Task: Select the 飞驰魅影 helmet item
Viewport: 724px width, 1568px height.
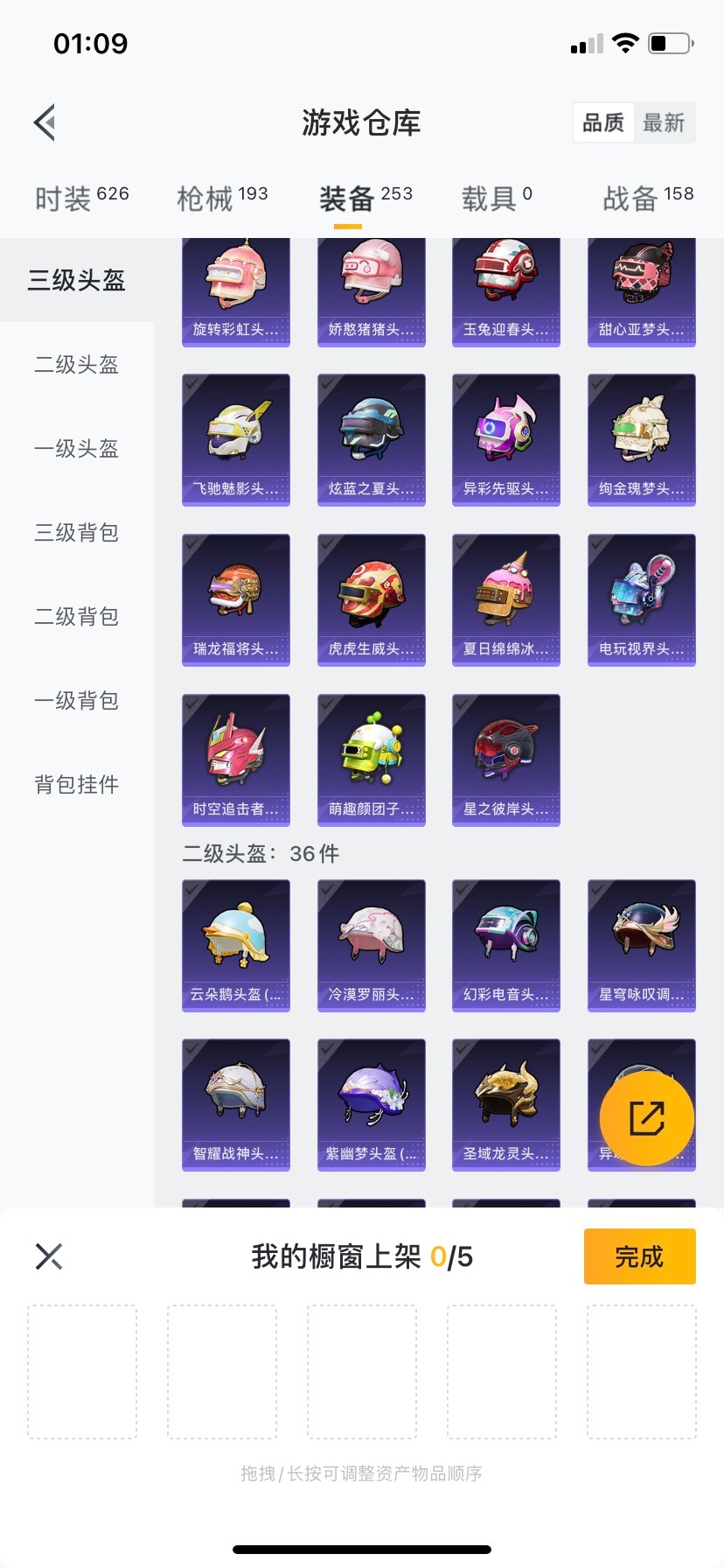Action: [236, 439]
